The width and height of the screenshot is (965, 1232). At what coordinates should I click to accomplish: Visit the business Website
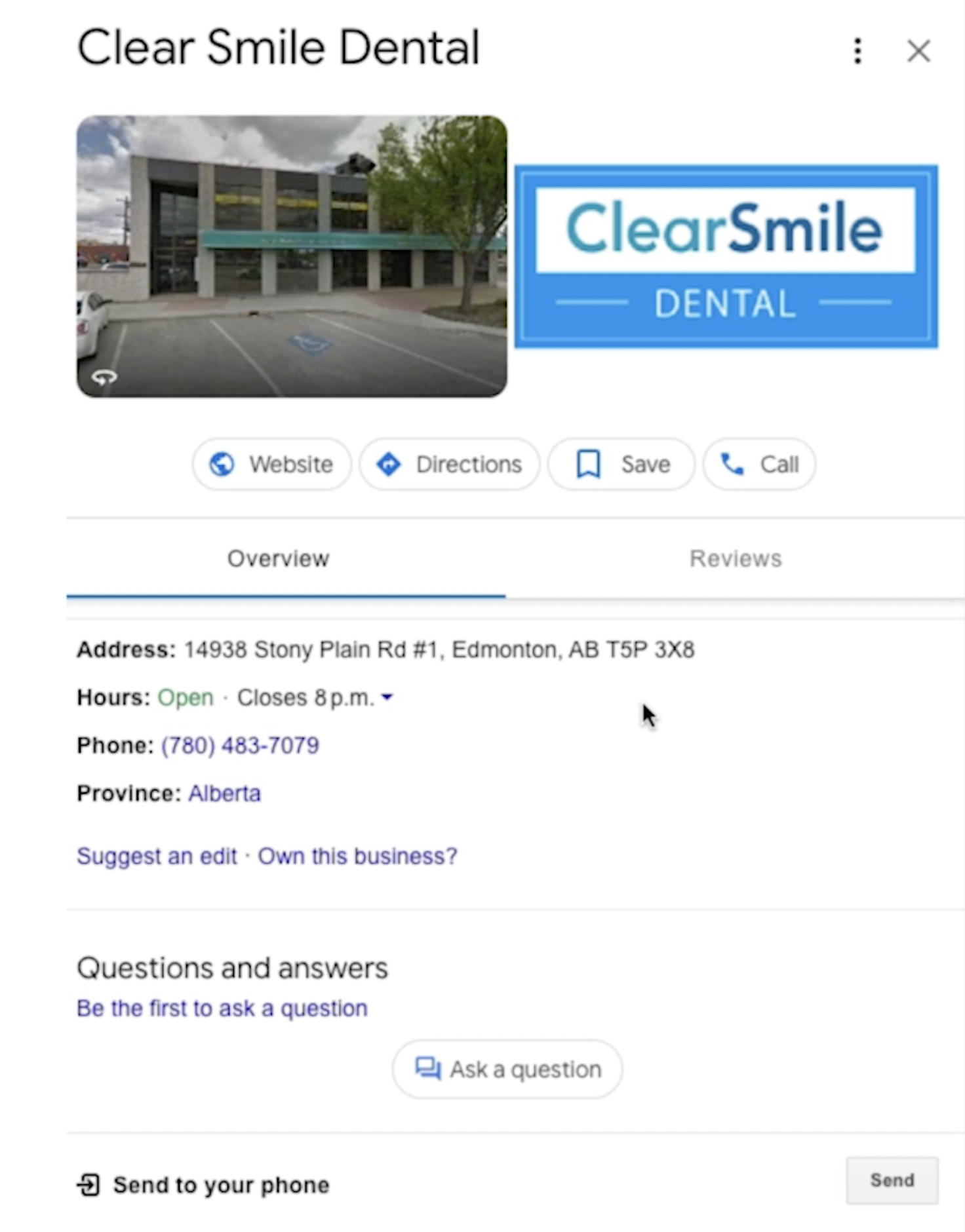[272, 465]
